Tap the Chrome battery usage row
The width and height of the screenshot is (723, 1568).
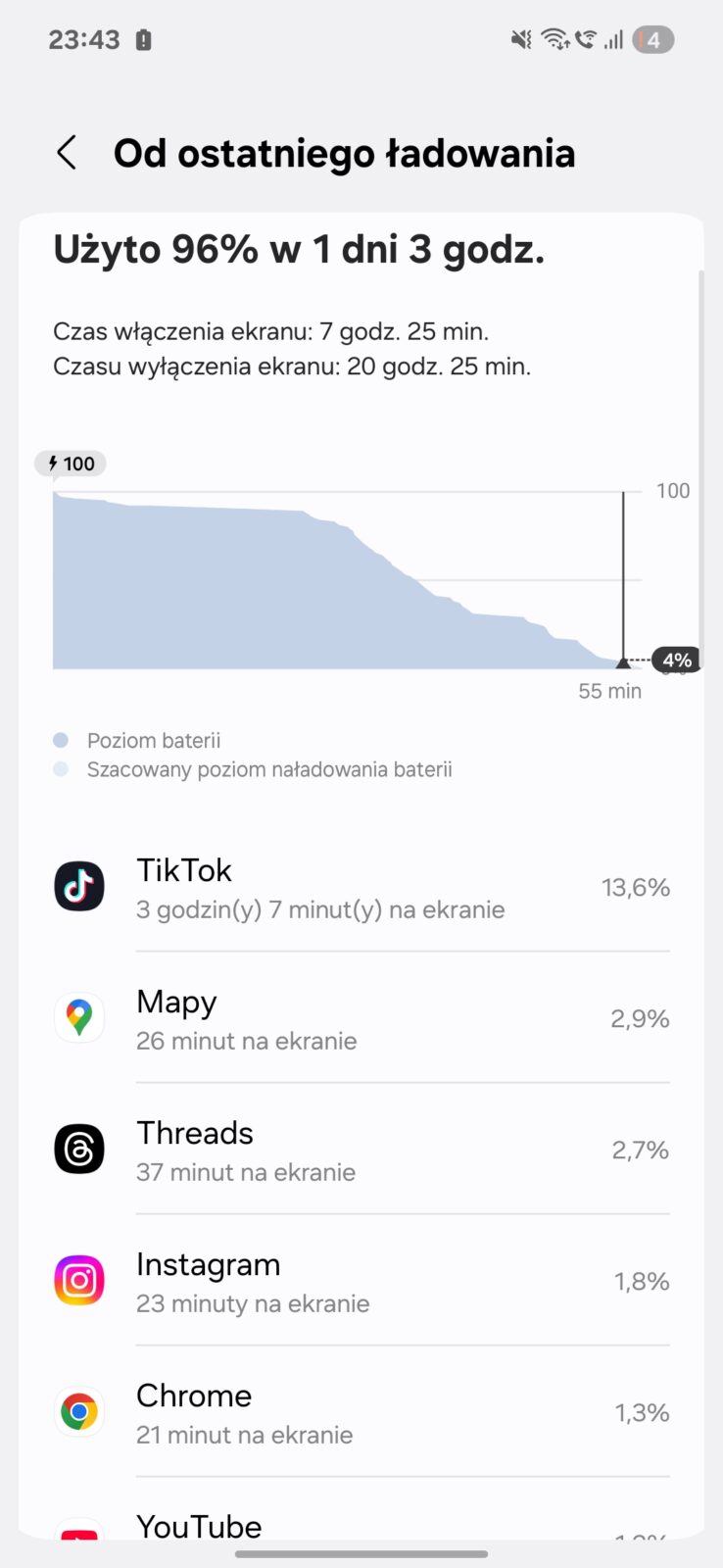tap(361, 1413)
